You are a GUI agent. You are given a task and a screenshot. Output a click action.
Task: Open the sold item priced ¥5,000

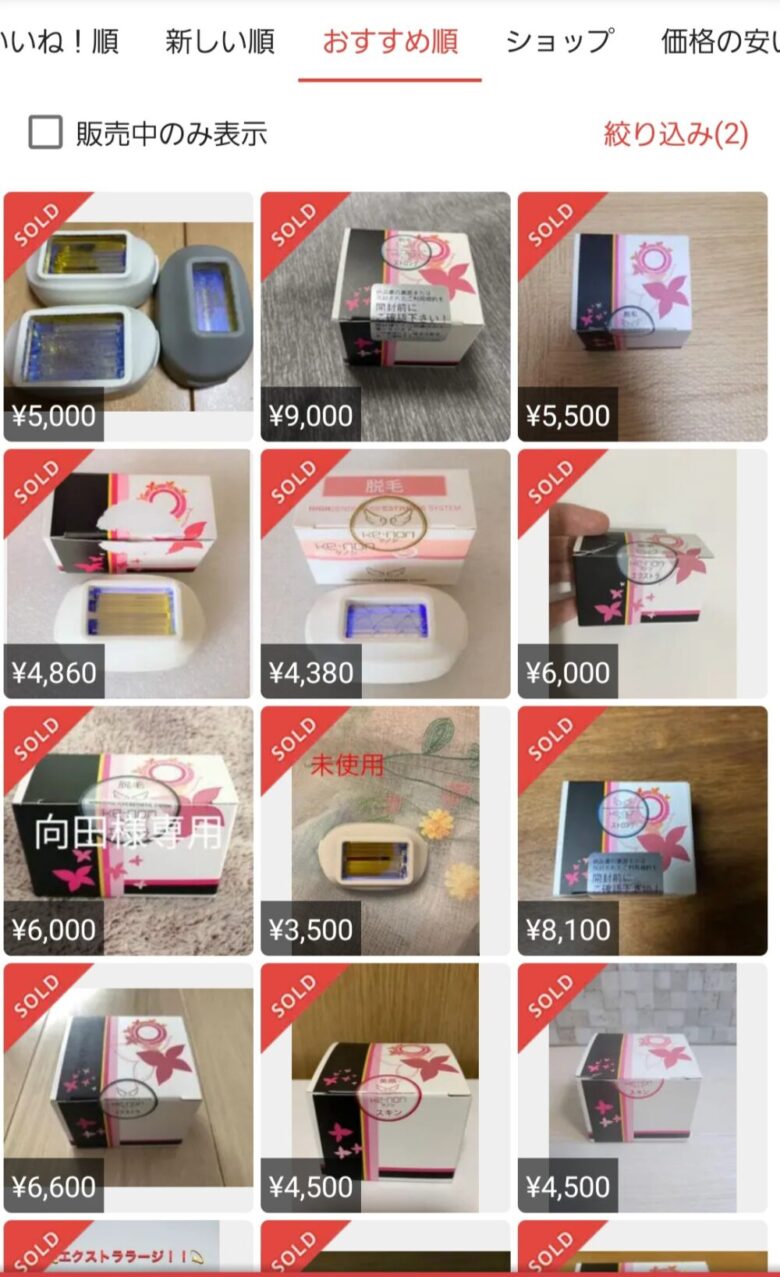pyautogui.click(x=129, y=316)
